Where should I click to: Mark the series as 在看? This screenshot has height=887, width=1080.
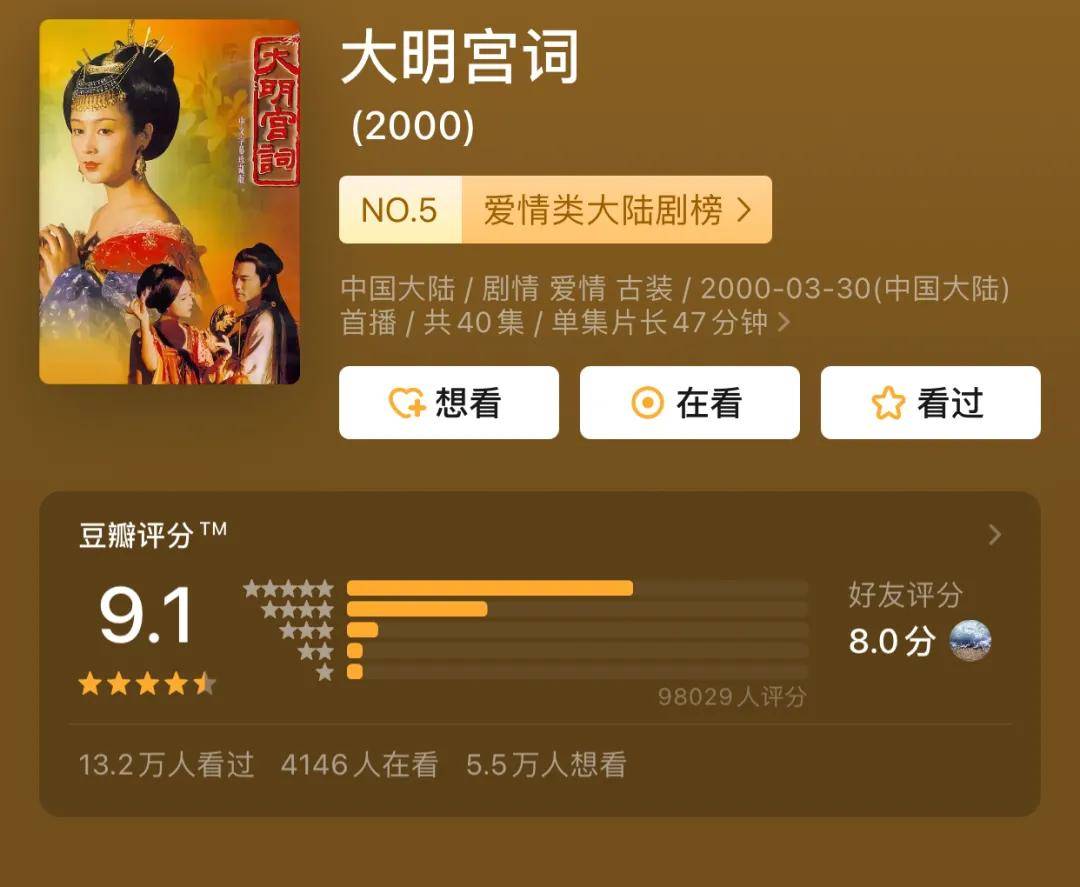689,403
